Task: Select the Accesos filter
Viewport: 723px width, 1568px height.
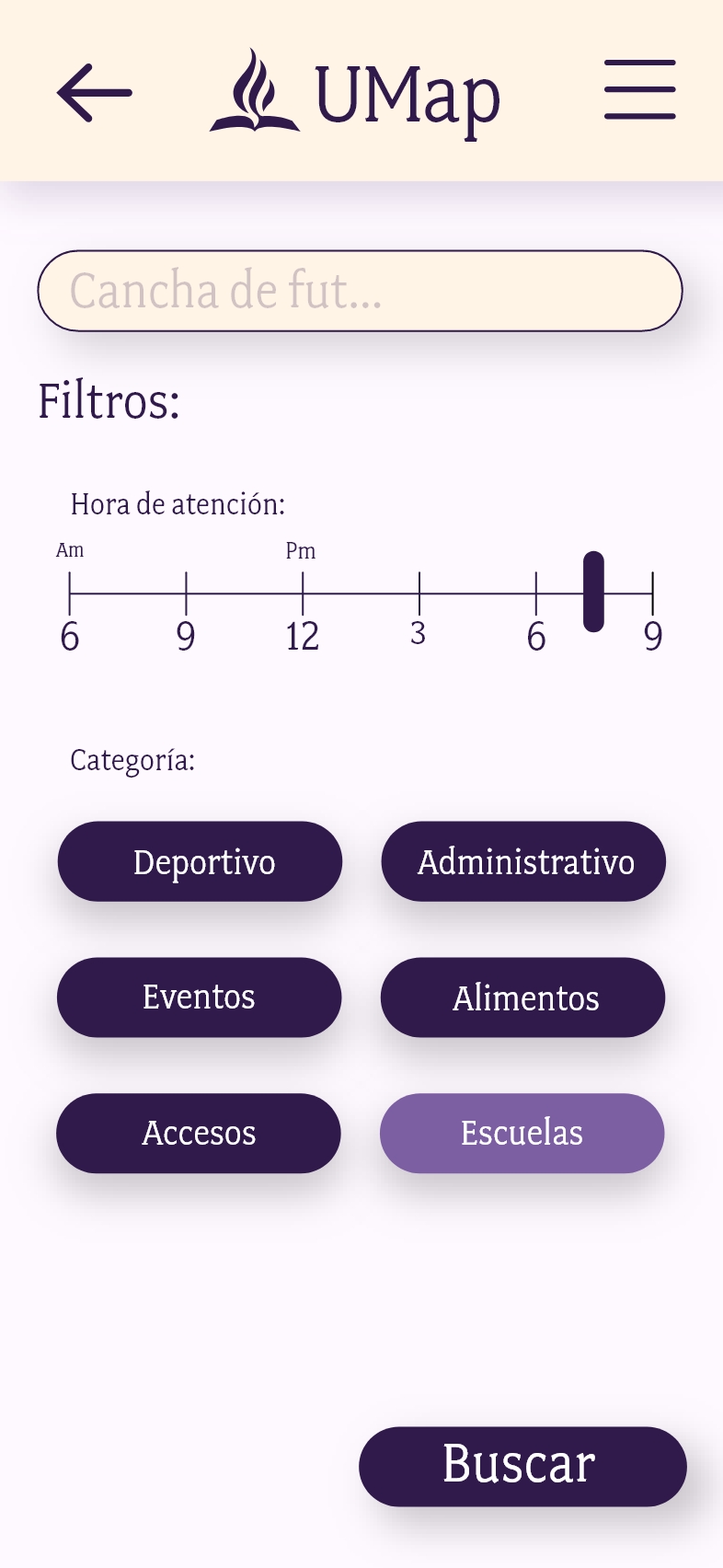Action: click(199, 1134)
